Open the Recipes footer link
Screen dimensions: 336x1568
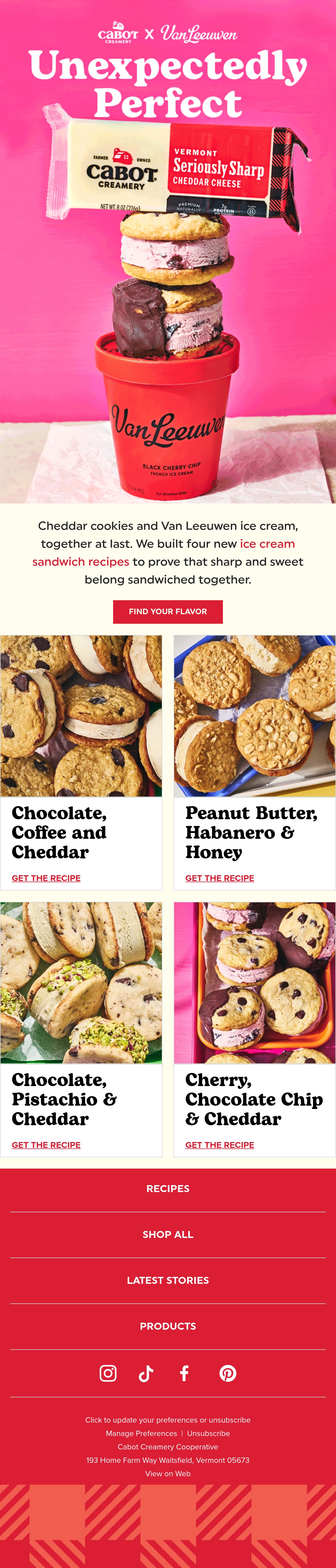tap(168, 1188)
